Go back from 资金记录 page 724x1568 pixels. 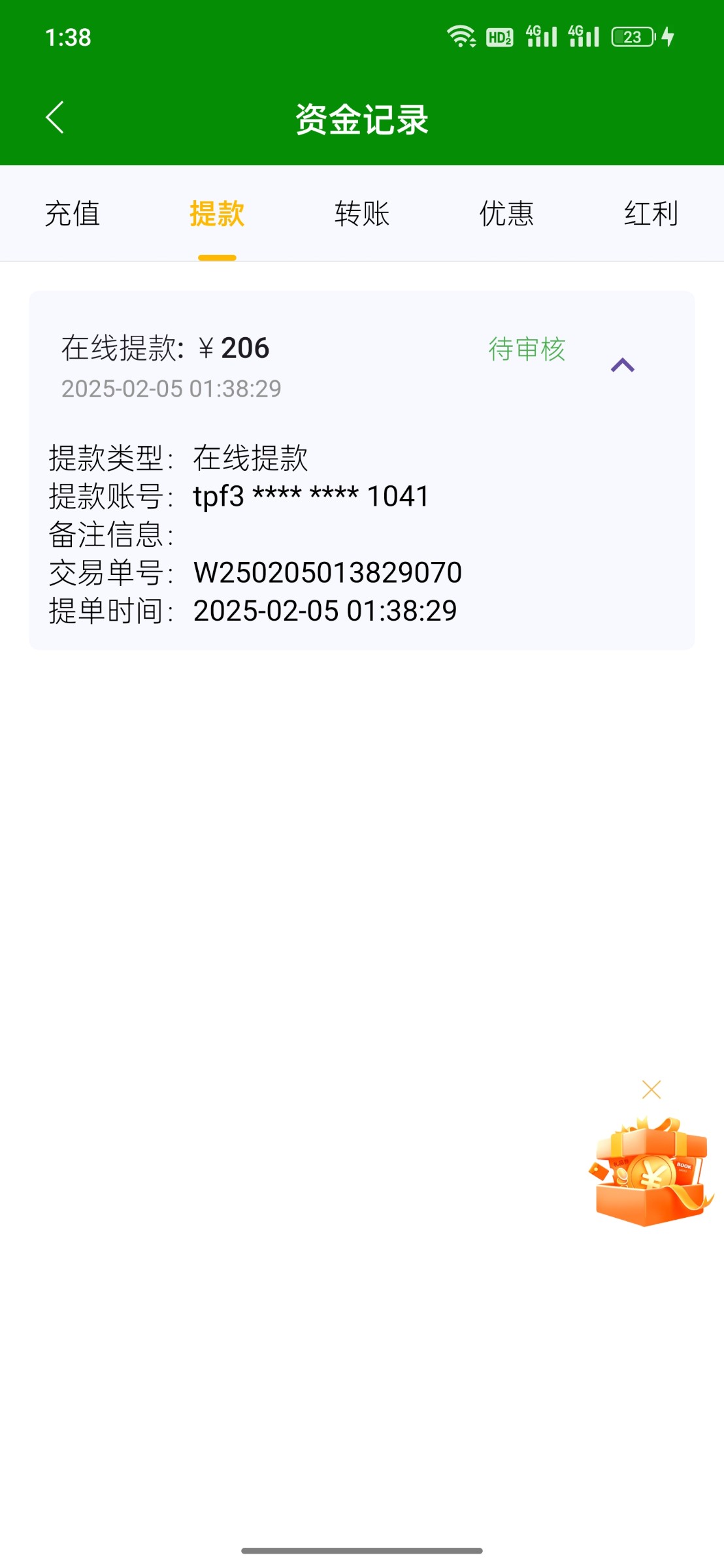(x=55, y=118)
